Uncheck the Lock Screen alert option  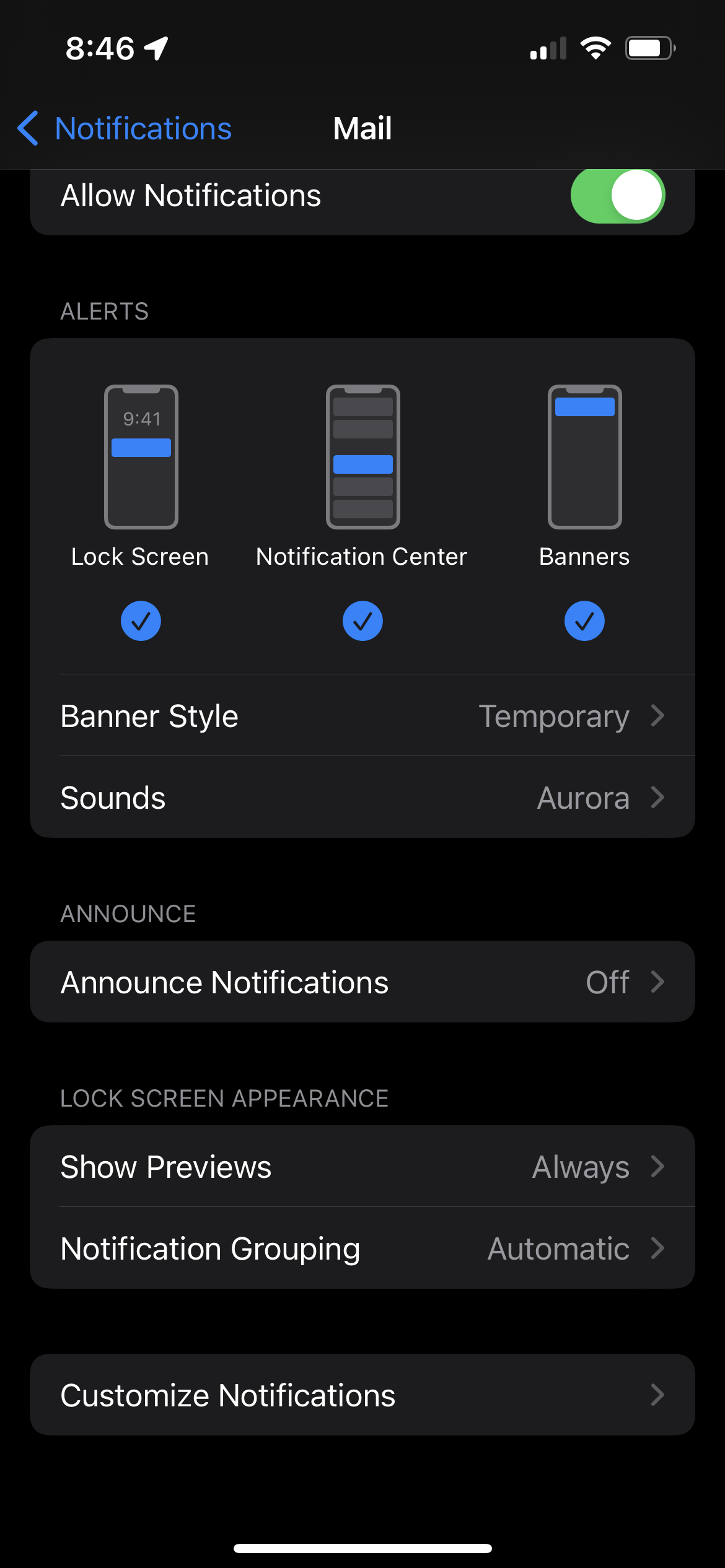[141, 621]
